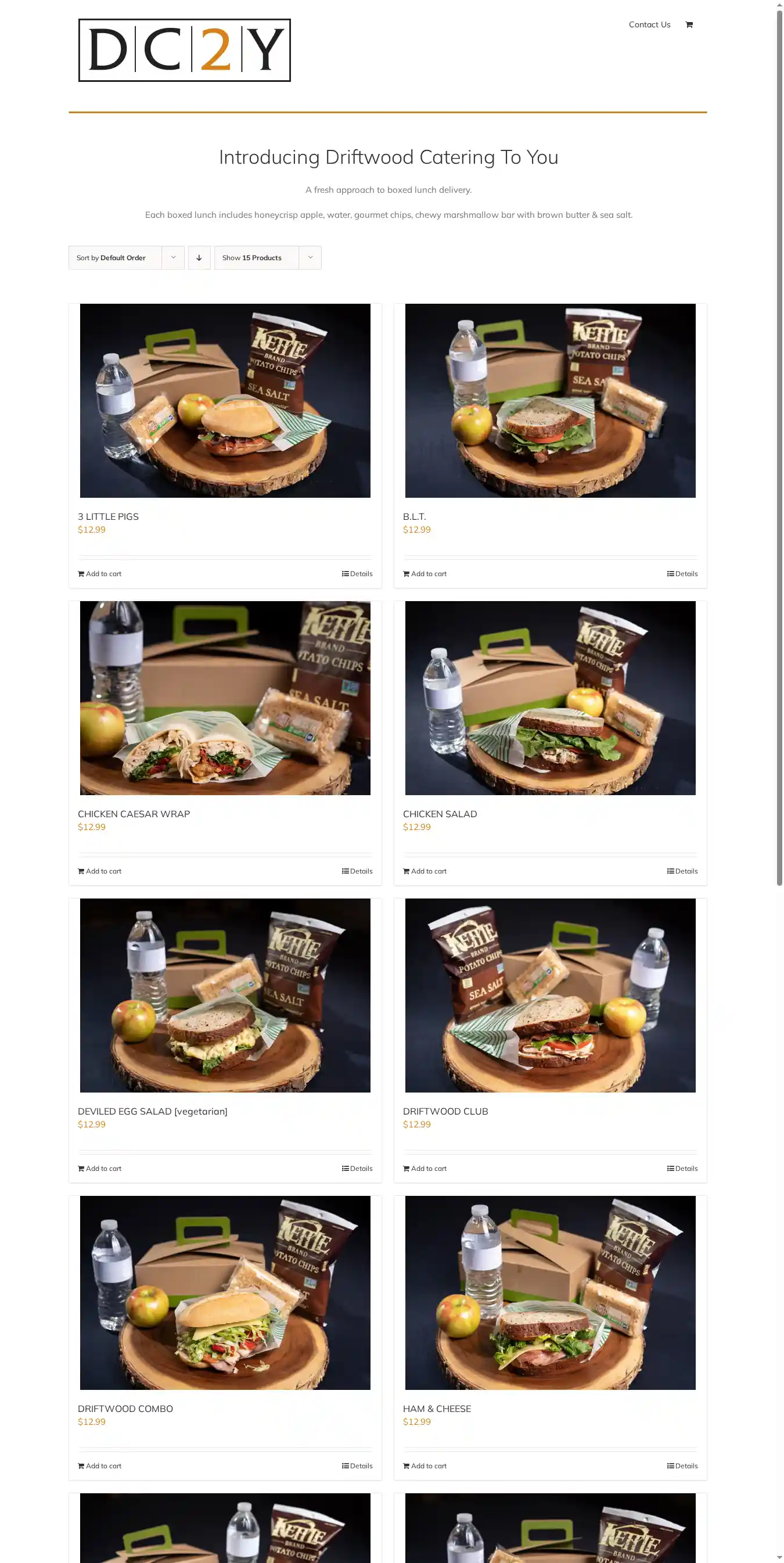Open the Chicken Salad product title
784x1563 pixels.
(x=440, y=814)
